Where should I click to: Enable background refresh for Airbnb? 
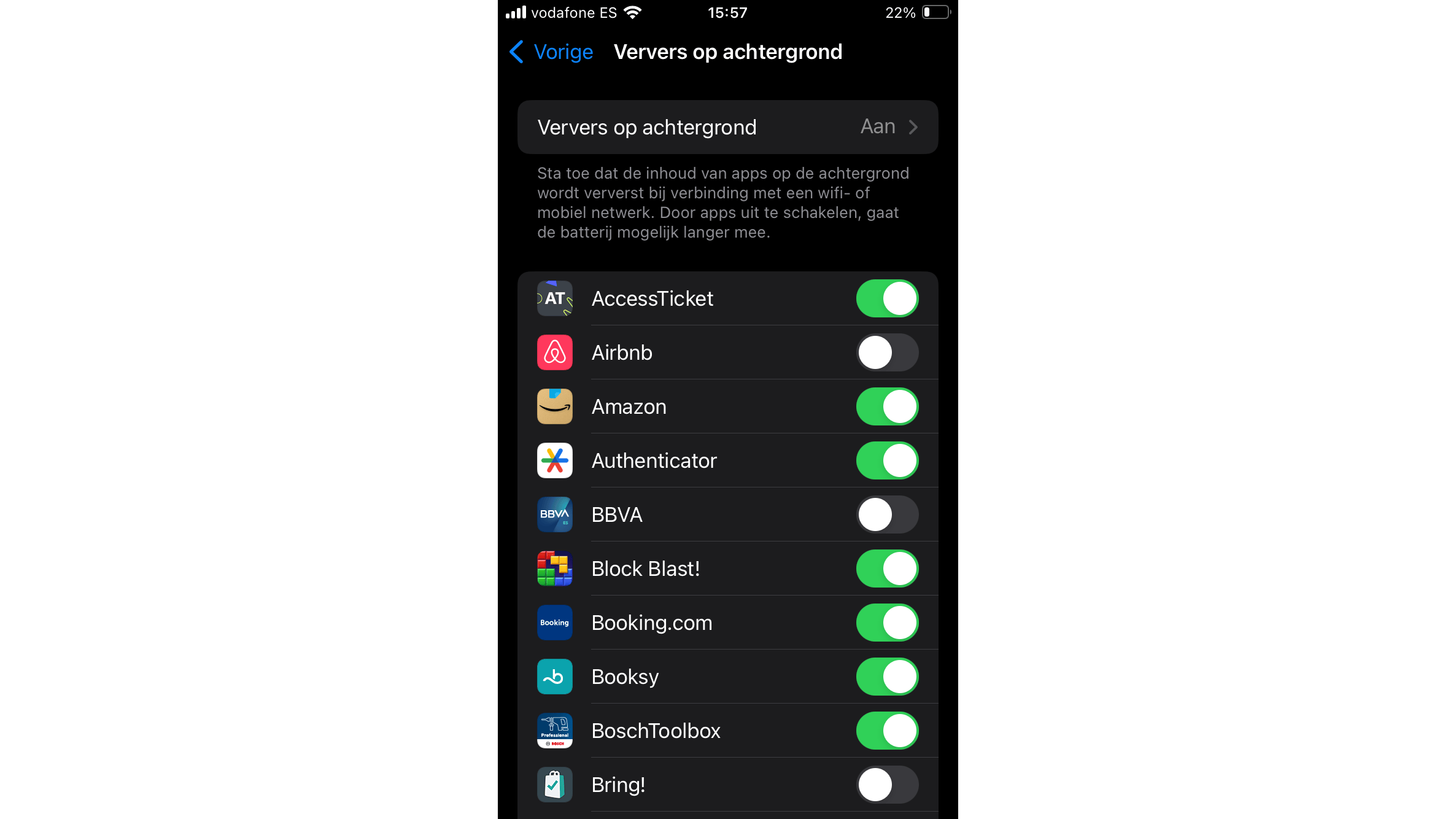click(x=887, y=353)
